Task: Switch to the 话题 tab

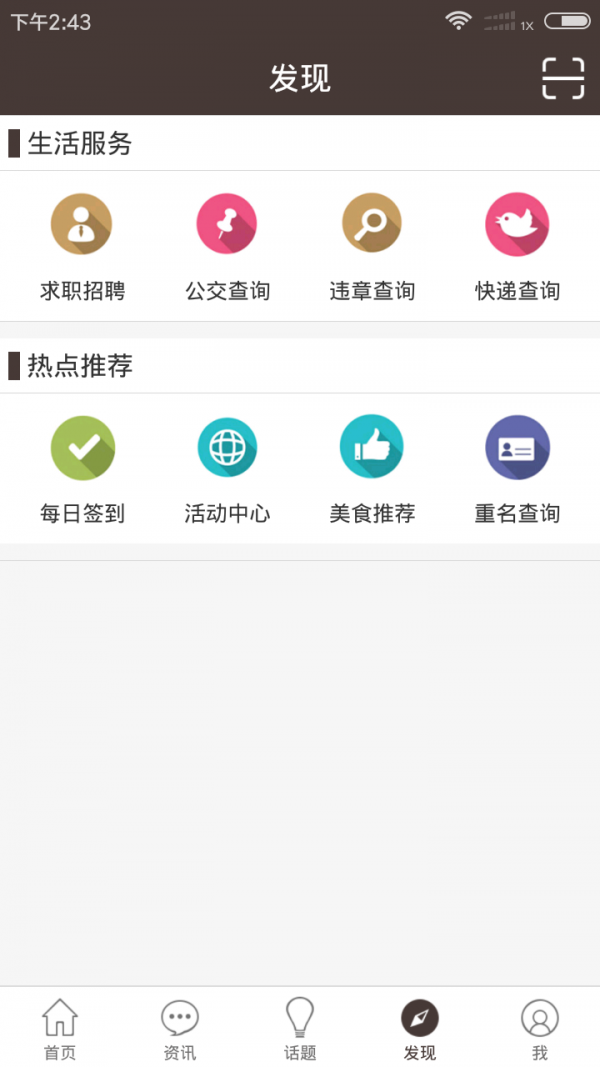Action: coord(300,1028)
